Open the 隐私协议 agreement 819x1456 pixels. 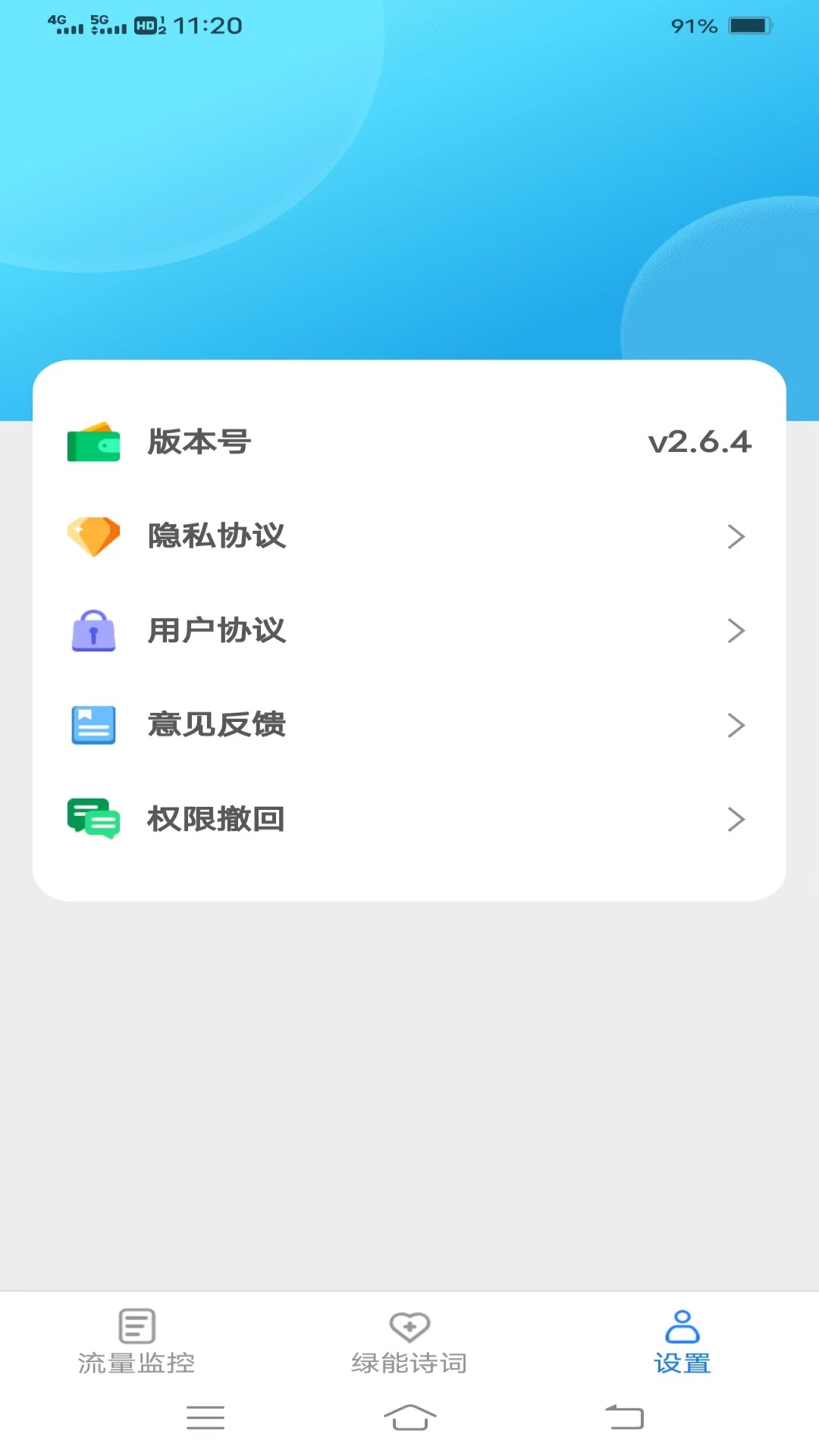(218, 536)
